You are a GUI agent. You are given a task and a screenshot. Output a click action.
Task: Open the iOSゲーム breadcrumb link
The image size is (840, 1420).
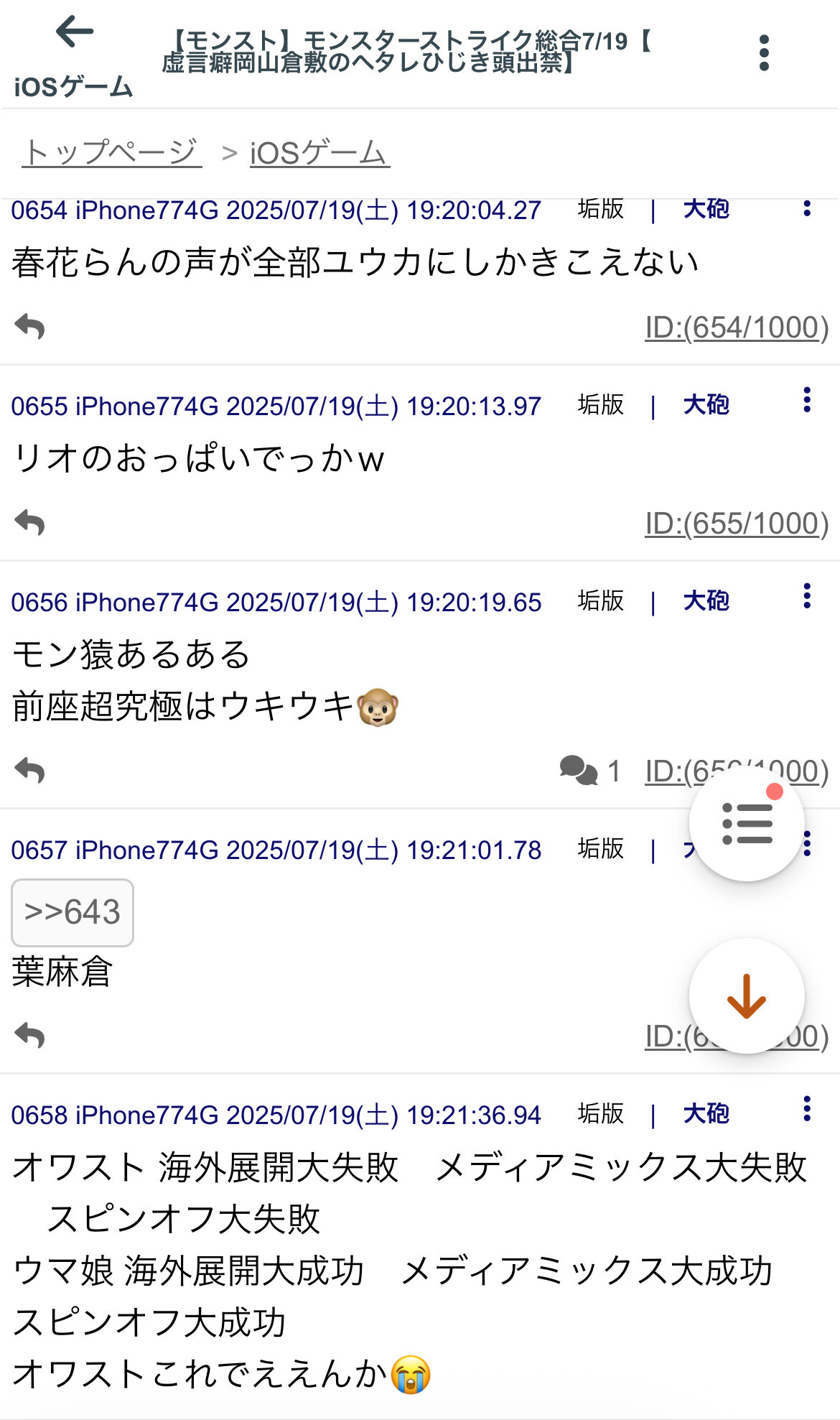click(x=319, y=152)
